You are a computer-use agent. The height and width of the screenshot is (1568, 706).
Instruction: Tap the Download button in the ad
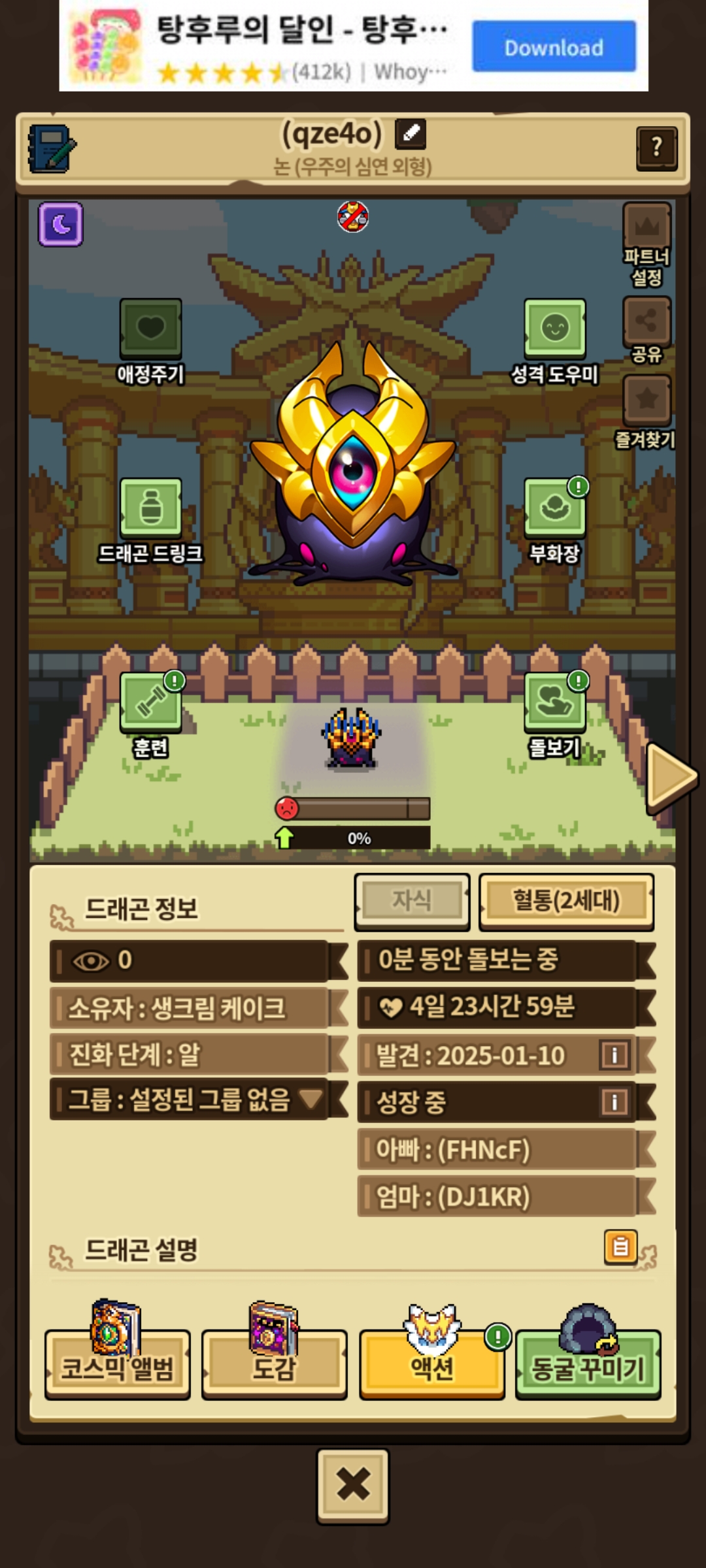[554, 47]
